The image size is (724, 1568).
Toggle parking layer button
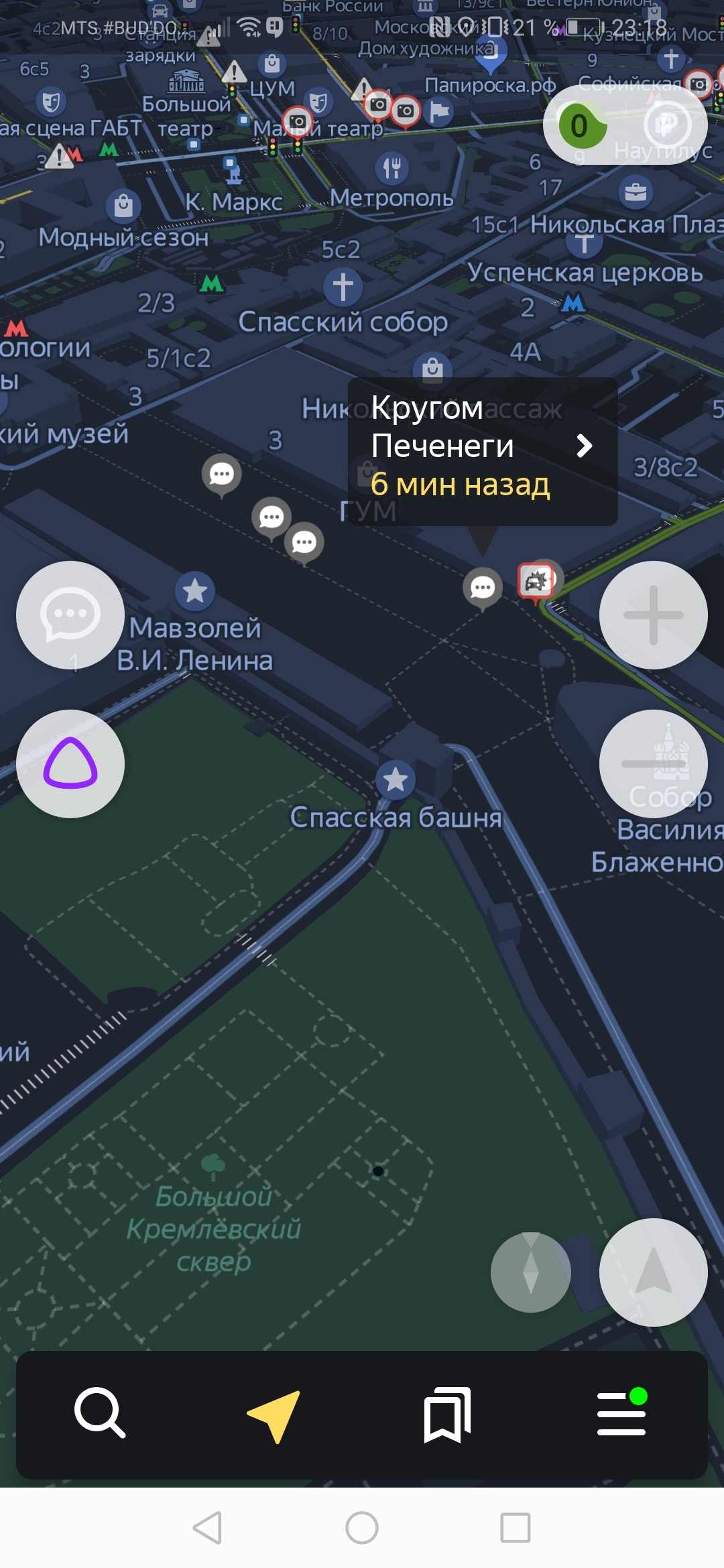coord(666,125)
